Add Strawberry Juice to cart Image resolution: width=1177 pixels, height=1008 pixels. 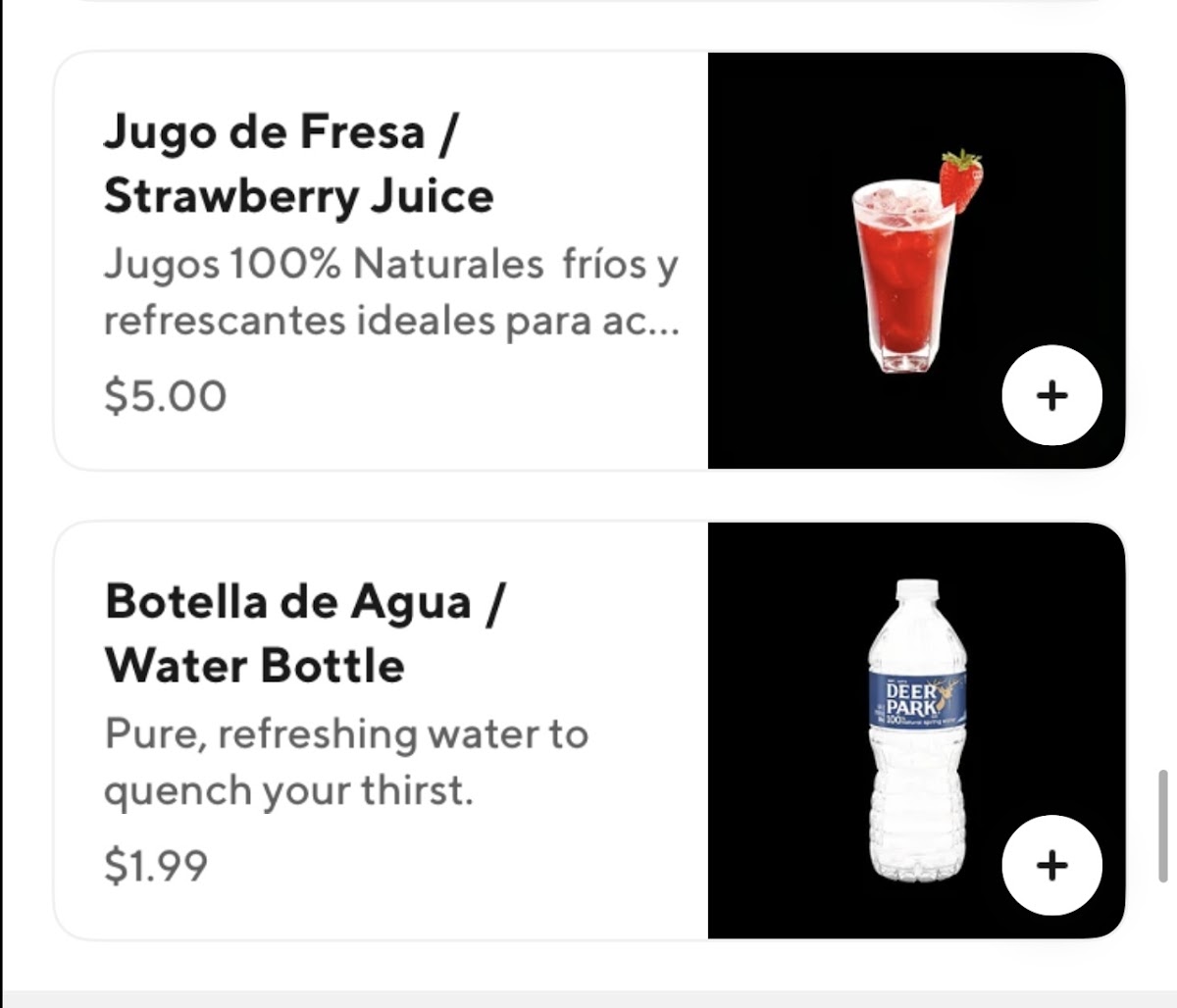(x=1051, y=395)
